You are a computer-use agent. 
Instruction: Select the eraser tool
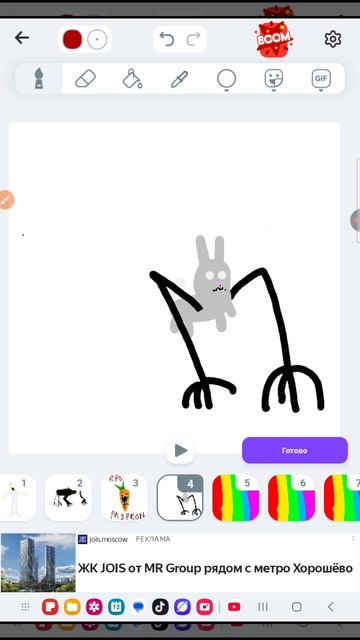(x=85, y=78)
